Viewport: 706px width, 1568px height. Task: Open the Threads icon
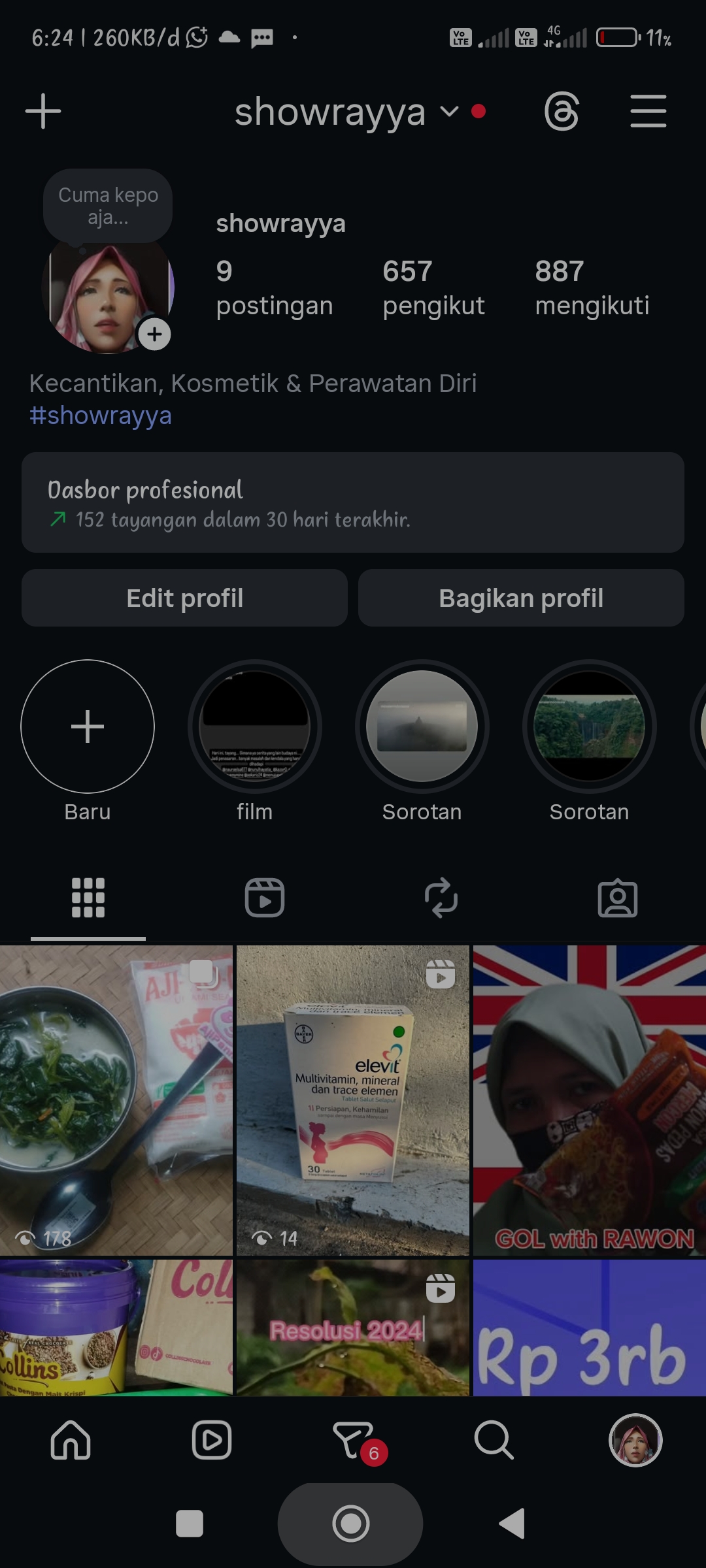tap(562, 112)
